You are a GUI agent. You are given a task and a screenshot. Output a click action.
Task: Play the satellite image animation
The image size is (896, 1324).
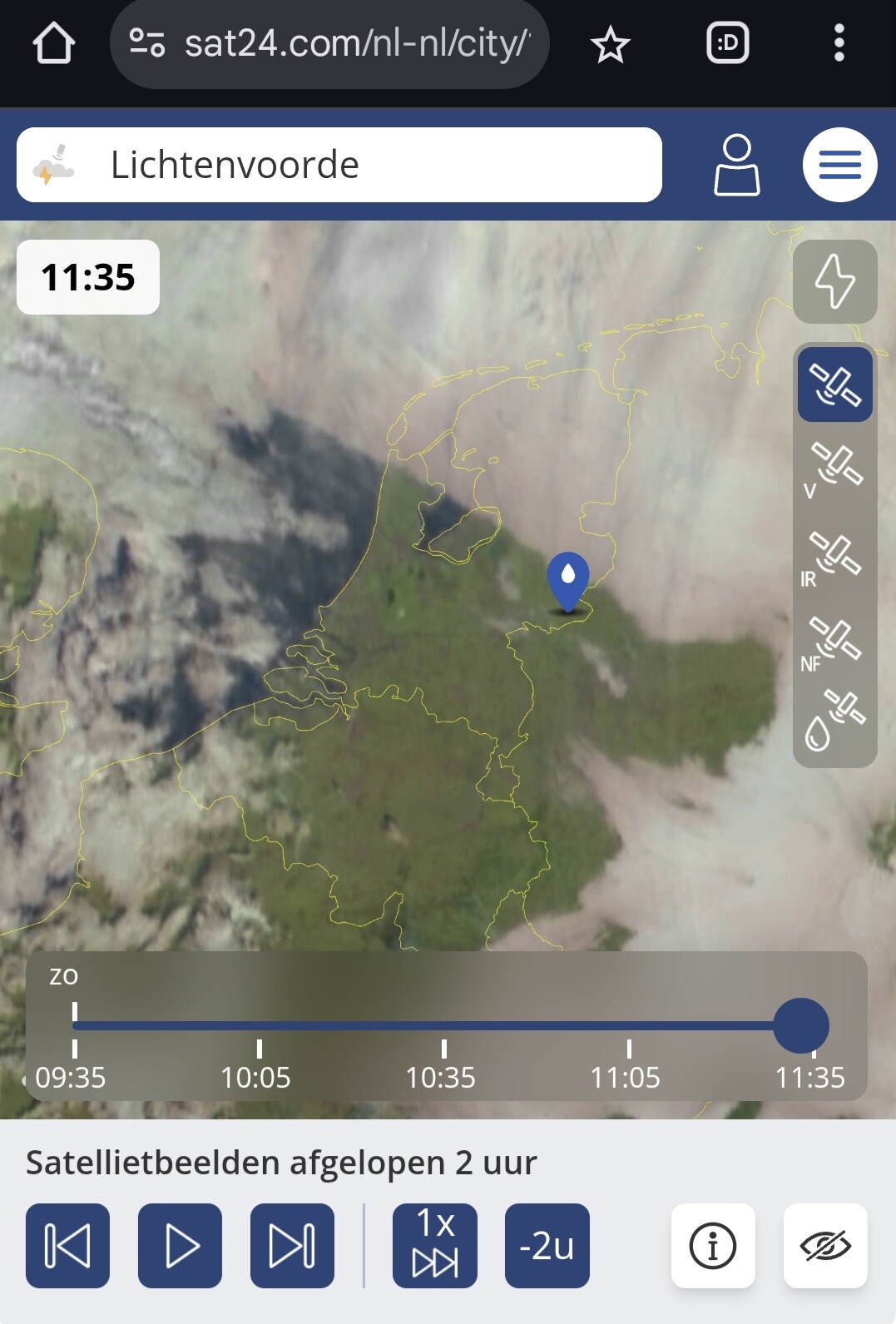[180, 1246]
